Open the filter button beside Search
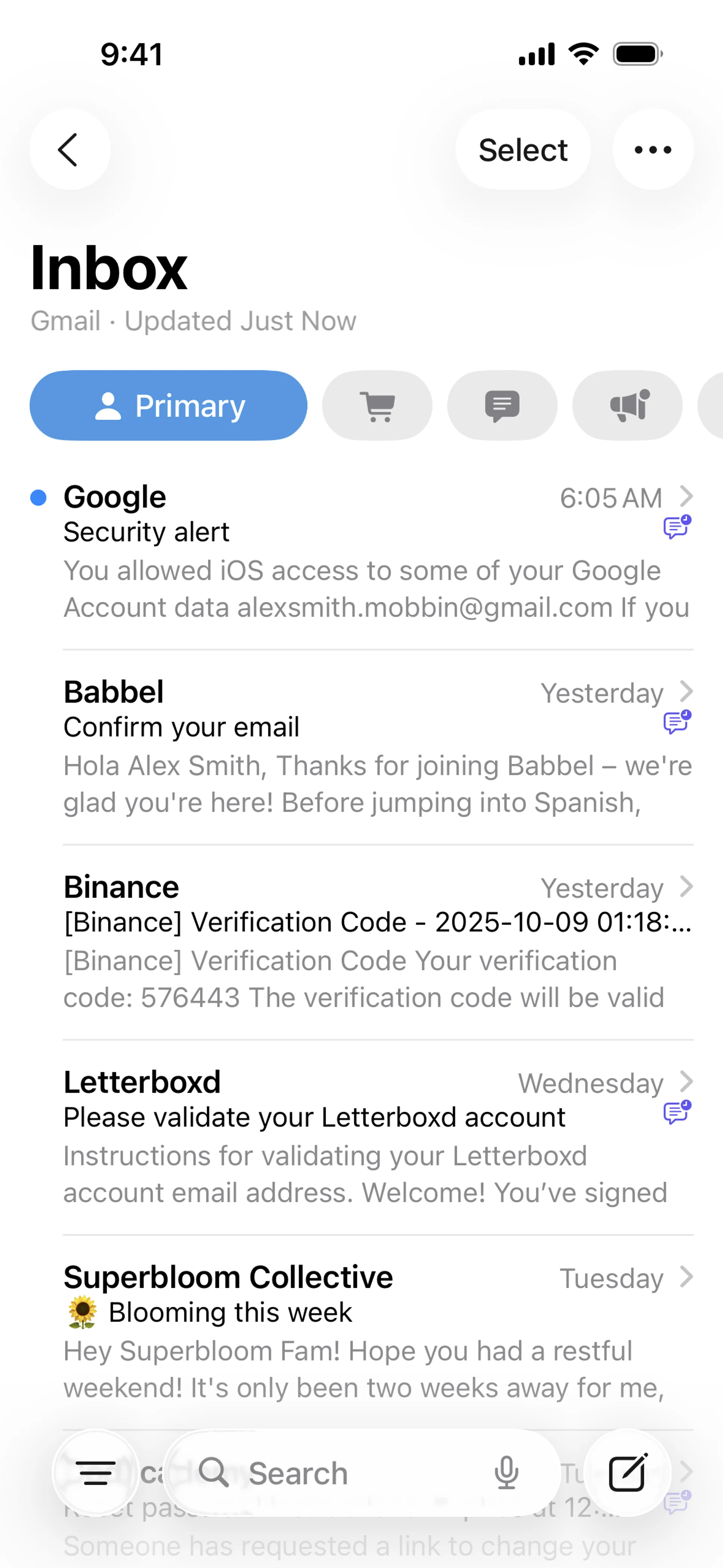Viewport: 723px width, 1568px height. 96,1473
